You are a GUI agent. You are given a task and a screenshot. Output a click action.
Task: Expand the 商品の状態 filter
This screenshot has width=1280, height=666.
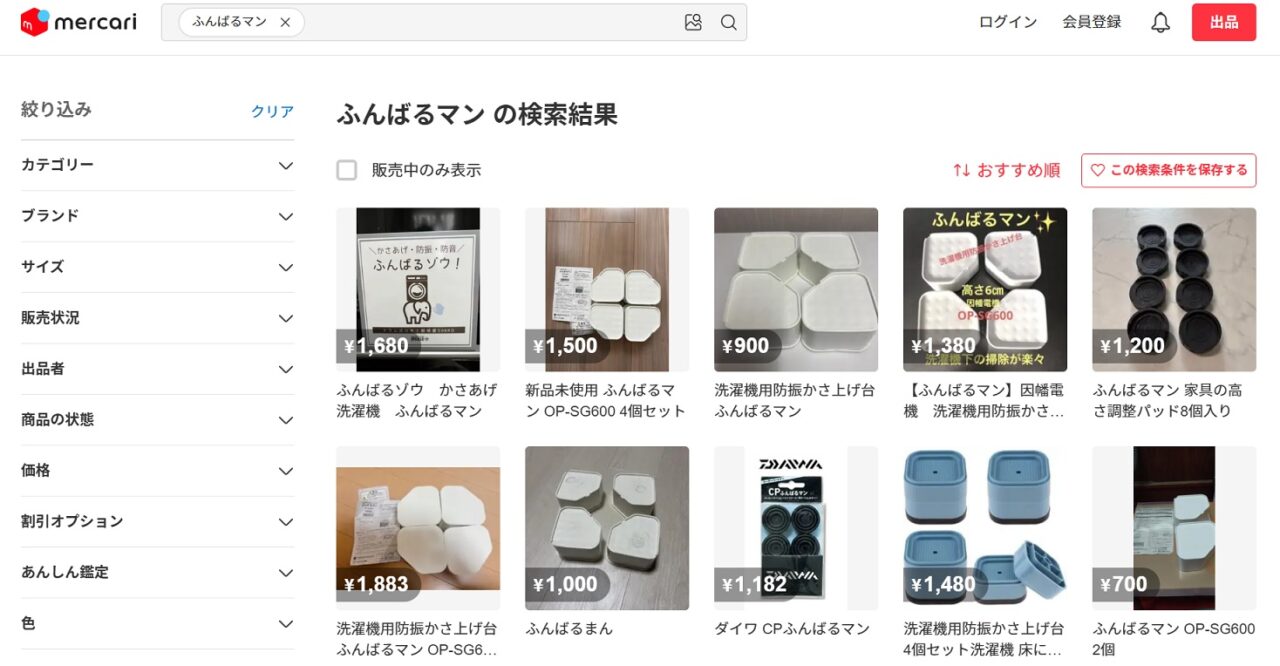(157, 420)
